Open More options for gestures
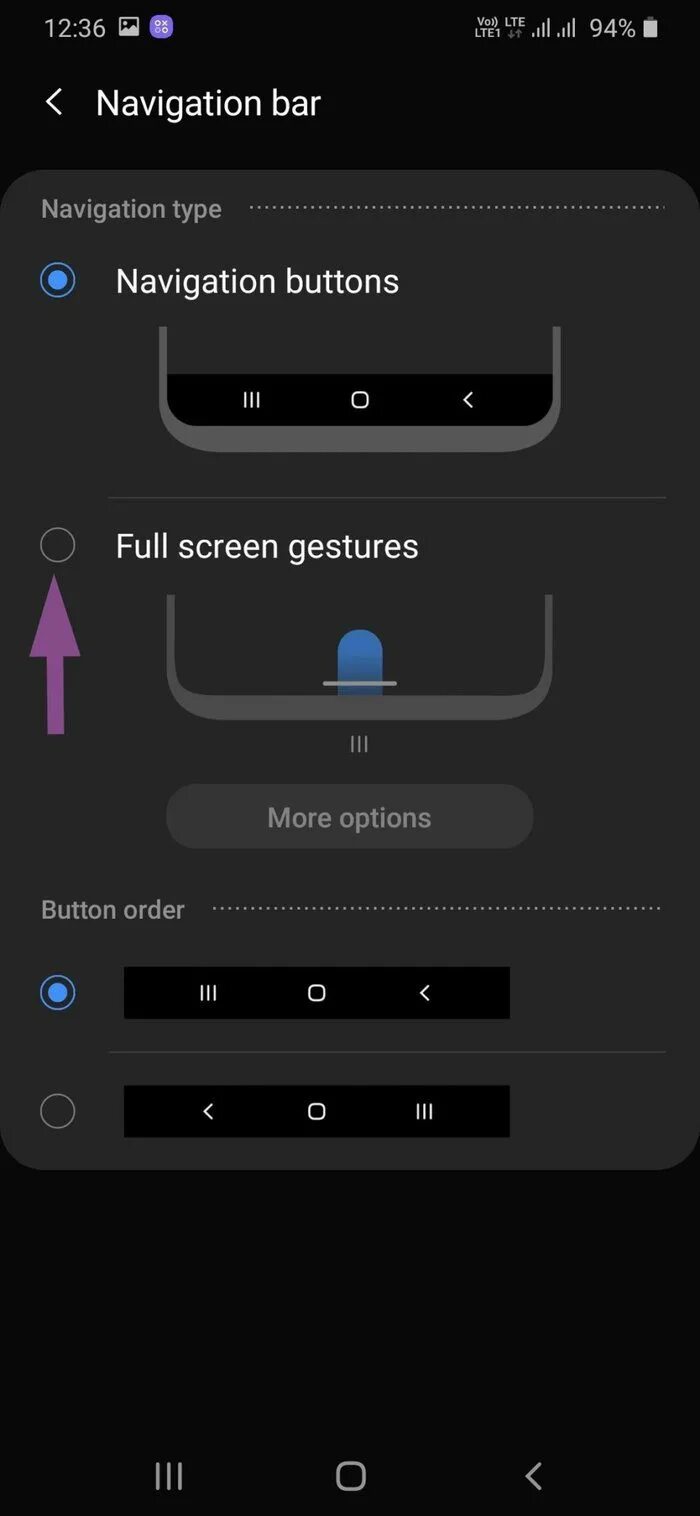This screenshot has height=1516, width=700. click(x=350, y=817)
